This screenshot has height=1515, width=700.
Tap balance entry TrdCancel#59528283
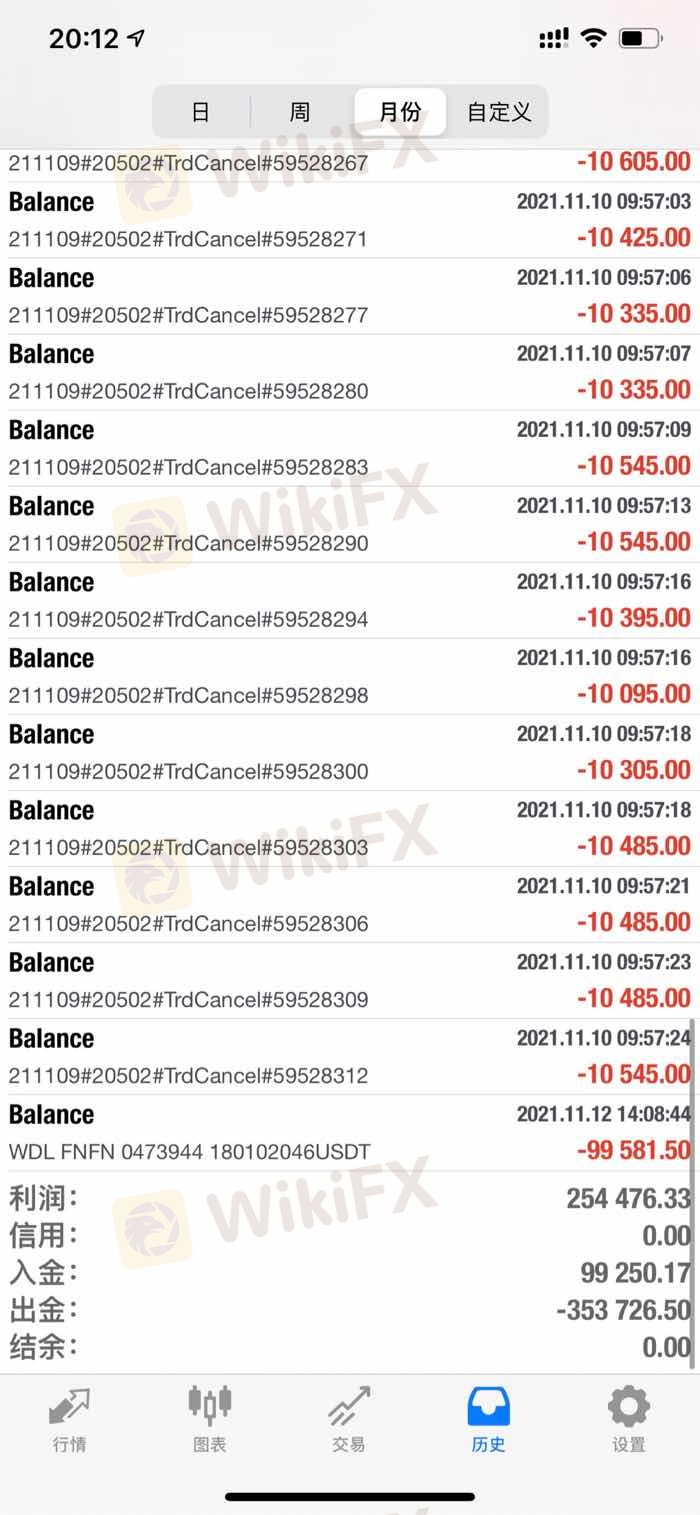point(350,448)
